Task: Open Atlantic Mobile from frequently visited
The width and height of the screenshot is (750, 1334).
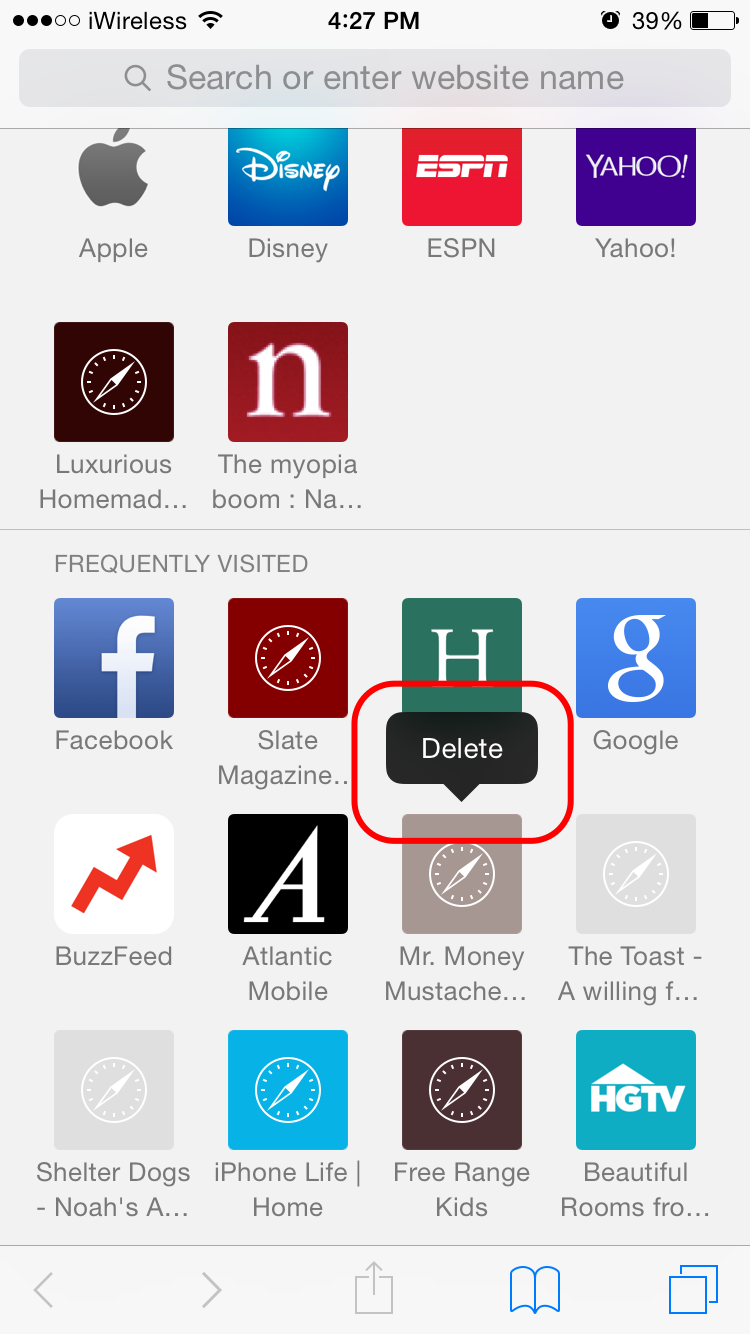Action: 287,874
